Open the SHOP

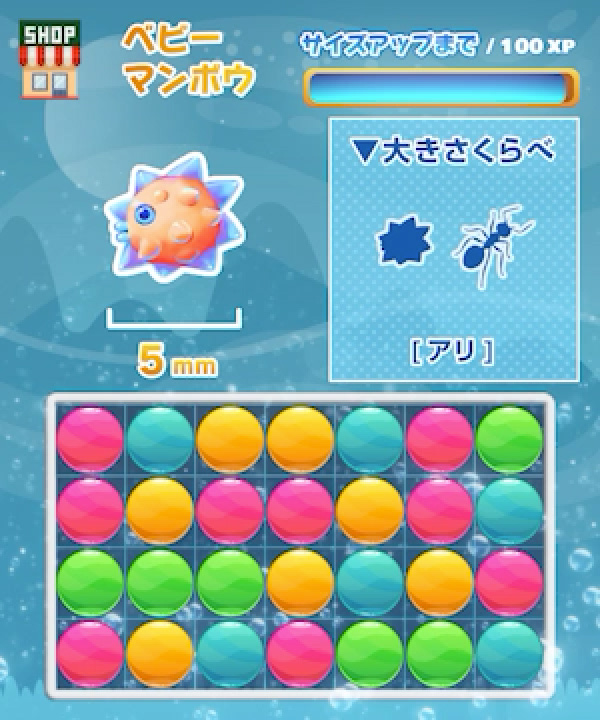click(x=50, y=58)
